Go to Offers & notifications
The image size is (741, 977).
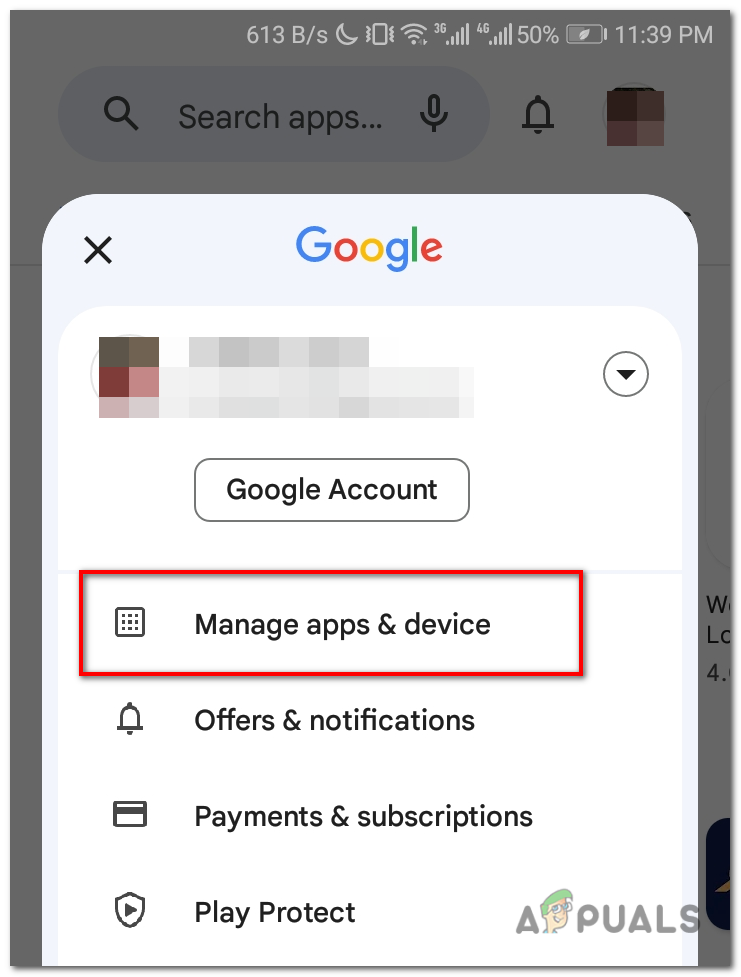click(334, 720)
